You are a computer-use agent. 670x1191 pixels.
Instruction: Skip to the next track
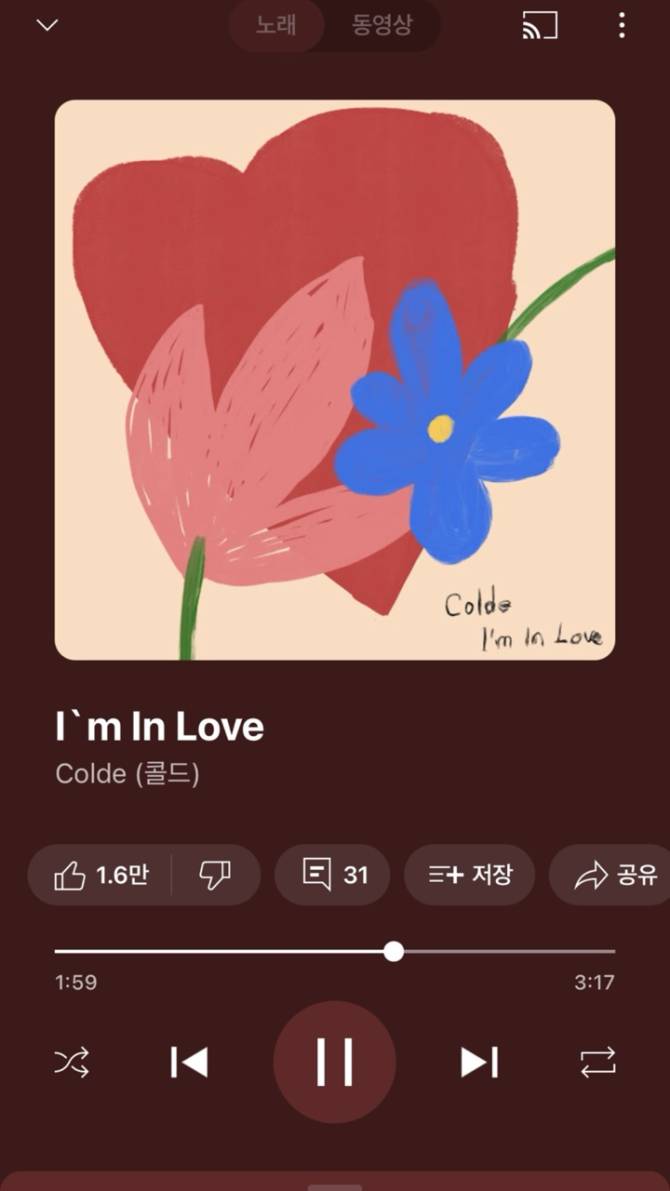[479, 1062]
